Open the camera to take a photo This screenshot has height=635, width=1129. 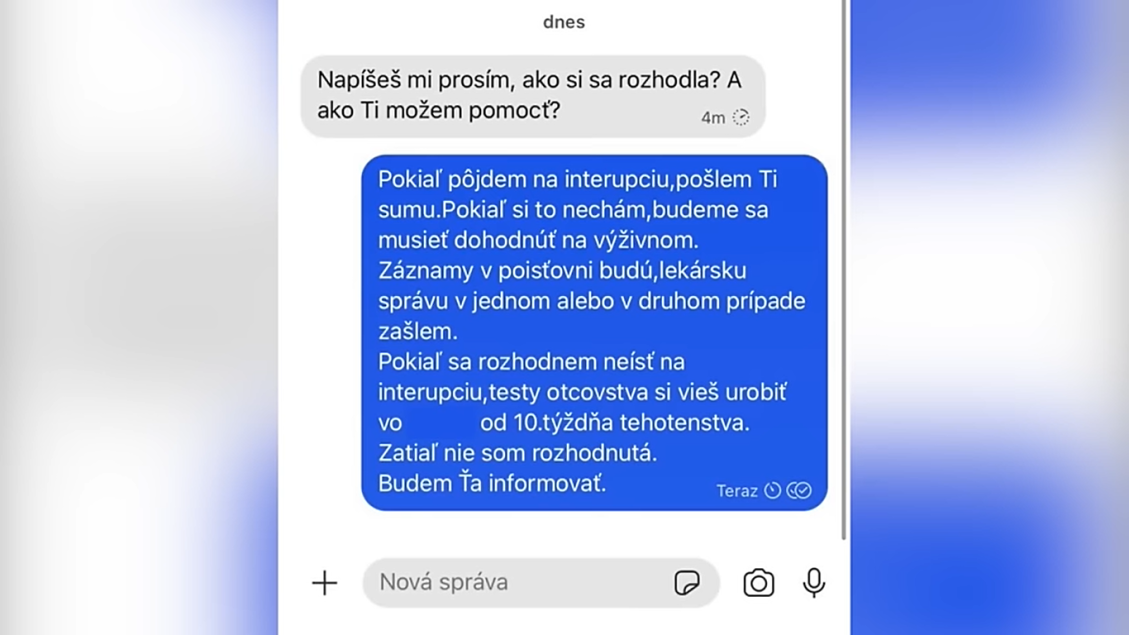click(758, 583)
